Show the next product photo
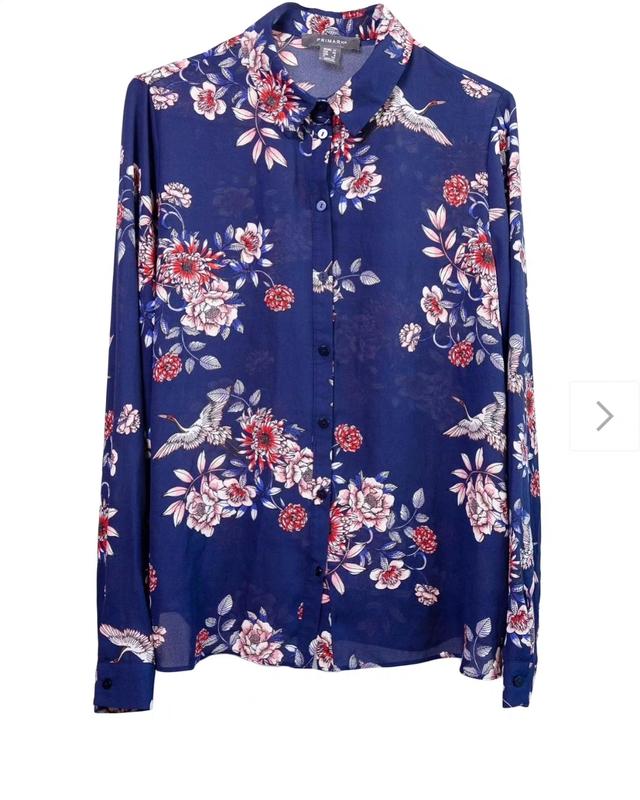 (604, 416)
